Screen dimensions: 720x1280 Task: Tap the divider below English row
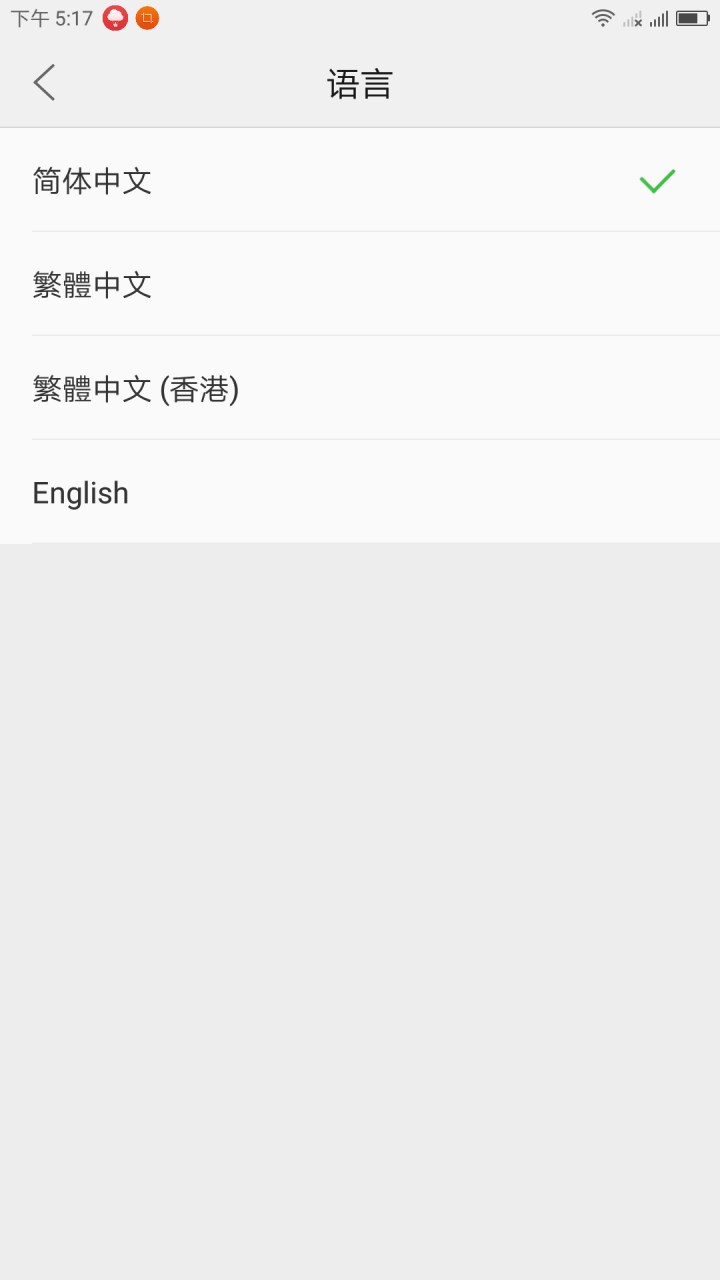click(375, 543)
